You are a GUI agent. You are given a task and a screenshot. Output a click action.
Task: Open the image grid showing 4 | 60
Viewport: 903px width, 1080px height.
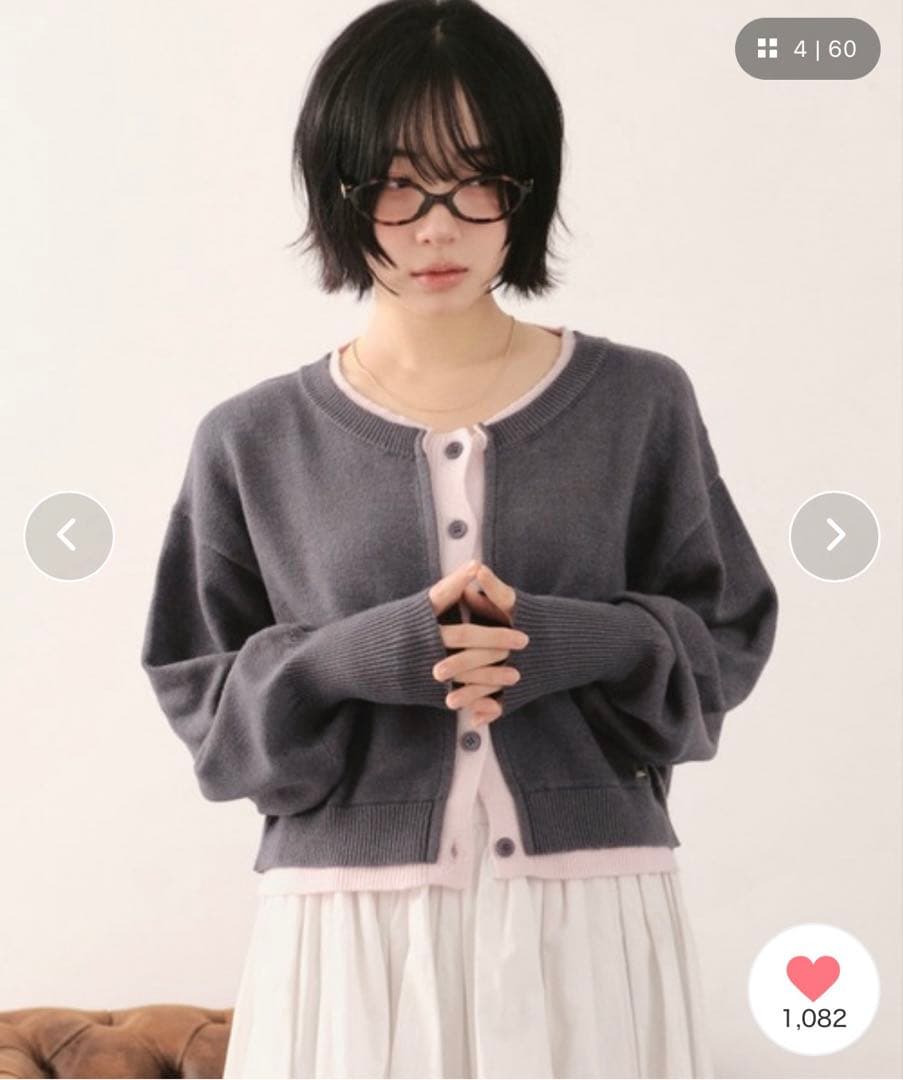[x=807, y=49]
